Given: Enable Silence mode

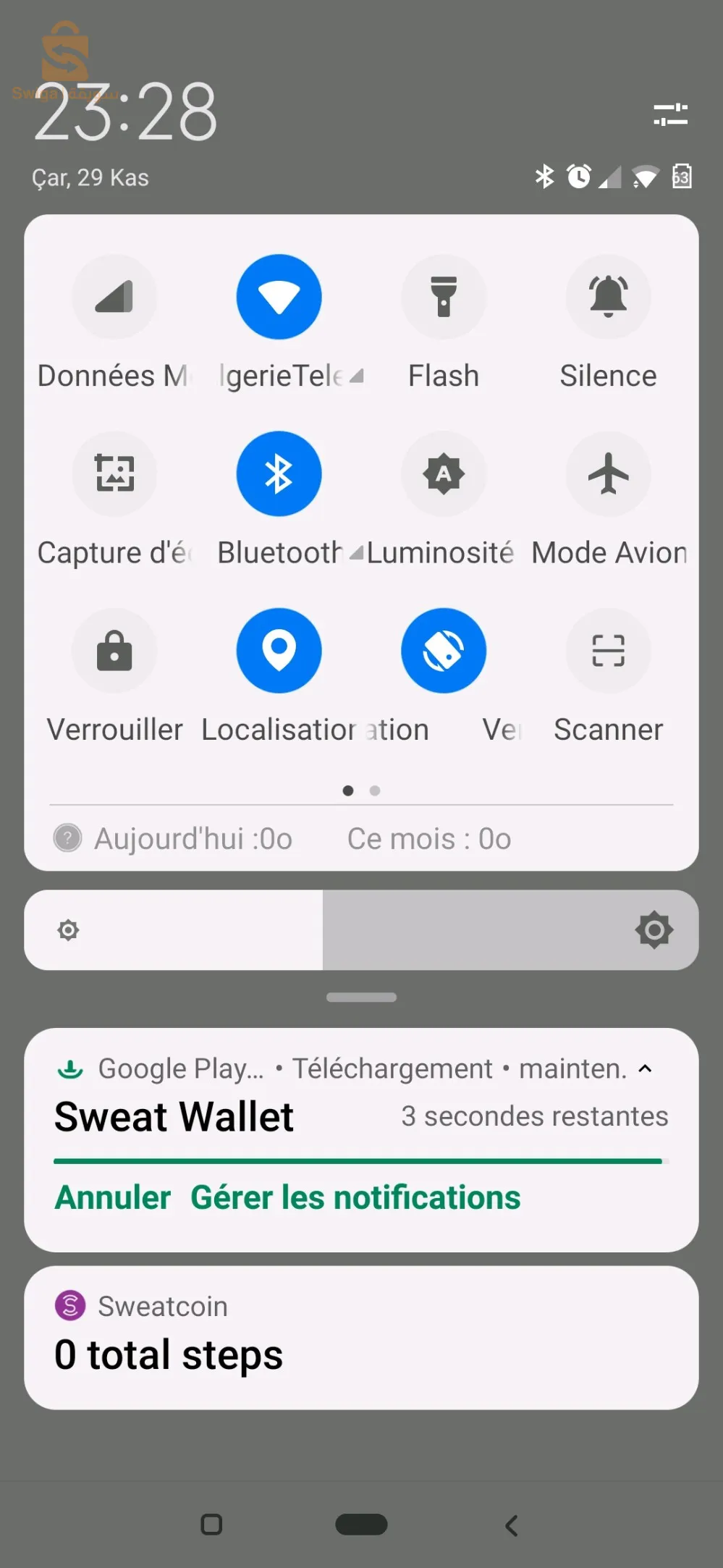Looking at the screenshot, I should click(608, 297).
